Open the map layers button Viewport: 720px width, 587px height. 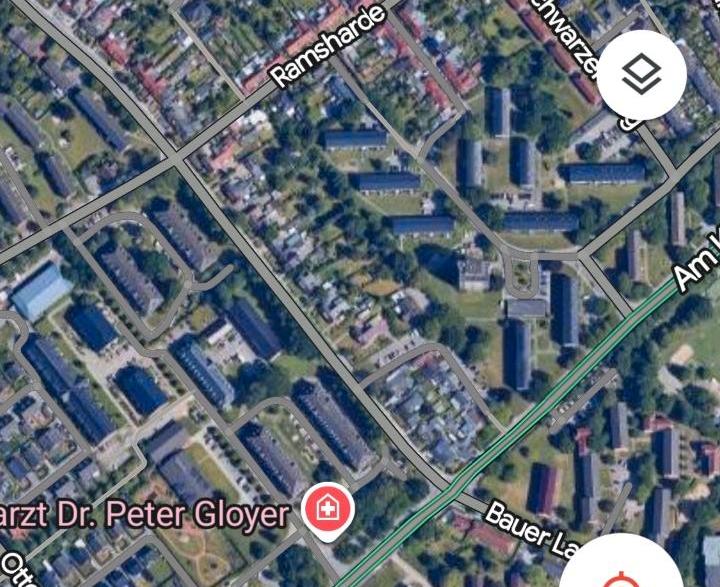coord(641,75)
